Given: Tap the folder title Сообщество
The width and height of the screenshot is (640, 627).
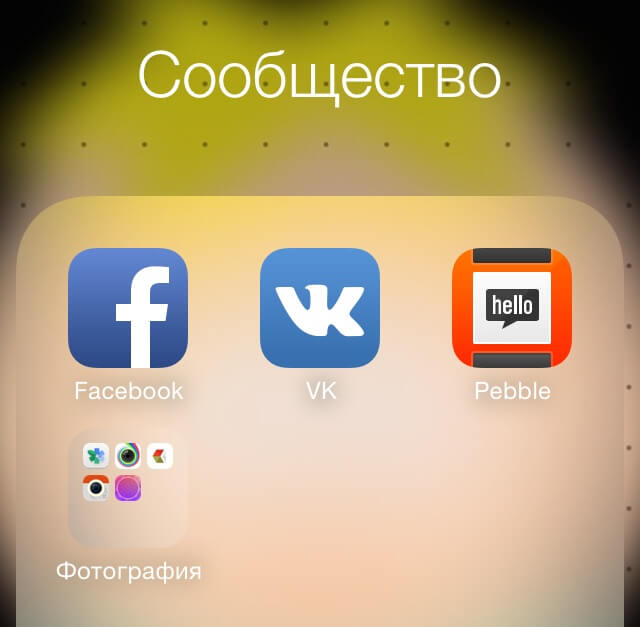Looking at the screenshot, I should [x=319, y=76].
